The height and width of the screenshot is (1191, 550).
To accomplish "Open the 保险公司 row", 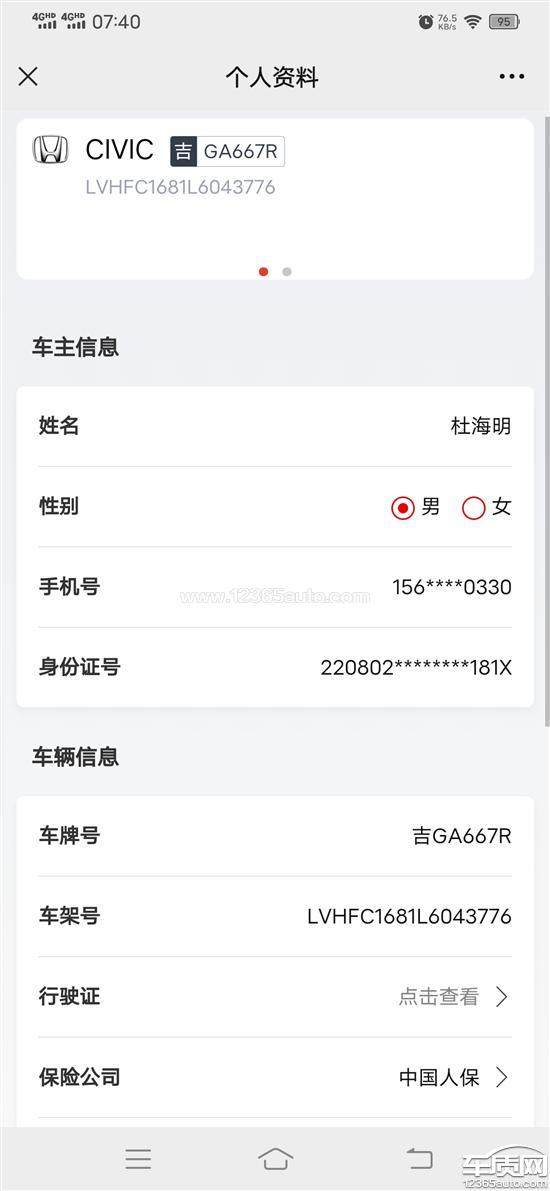I will tap(275, 1077).
